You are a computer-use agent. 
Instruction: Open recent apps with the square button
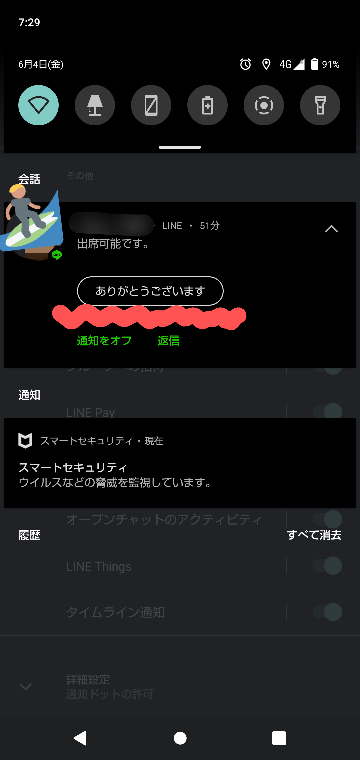279,738
